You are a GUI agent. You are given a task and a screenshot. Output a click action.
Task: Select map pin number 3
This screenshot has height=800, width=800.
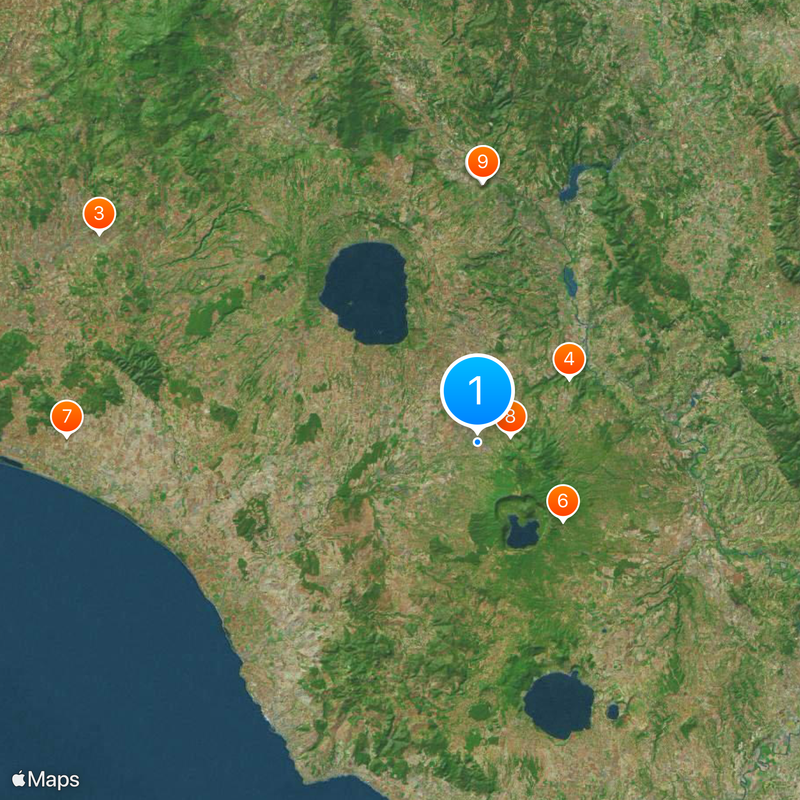(x=98, y=213)
